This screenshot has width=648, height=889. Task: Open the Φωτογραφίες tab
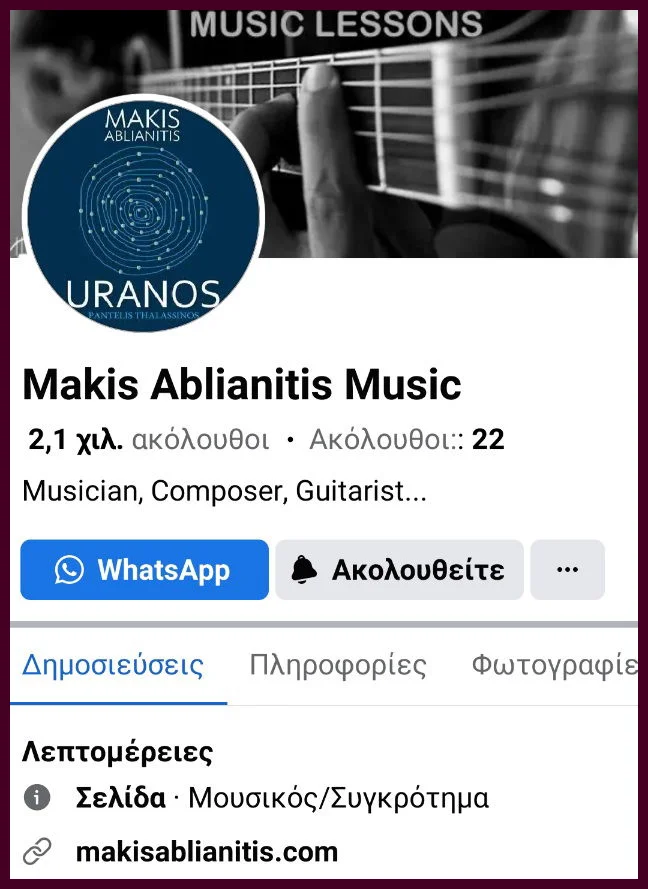click(555, 665)
